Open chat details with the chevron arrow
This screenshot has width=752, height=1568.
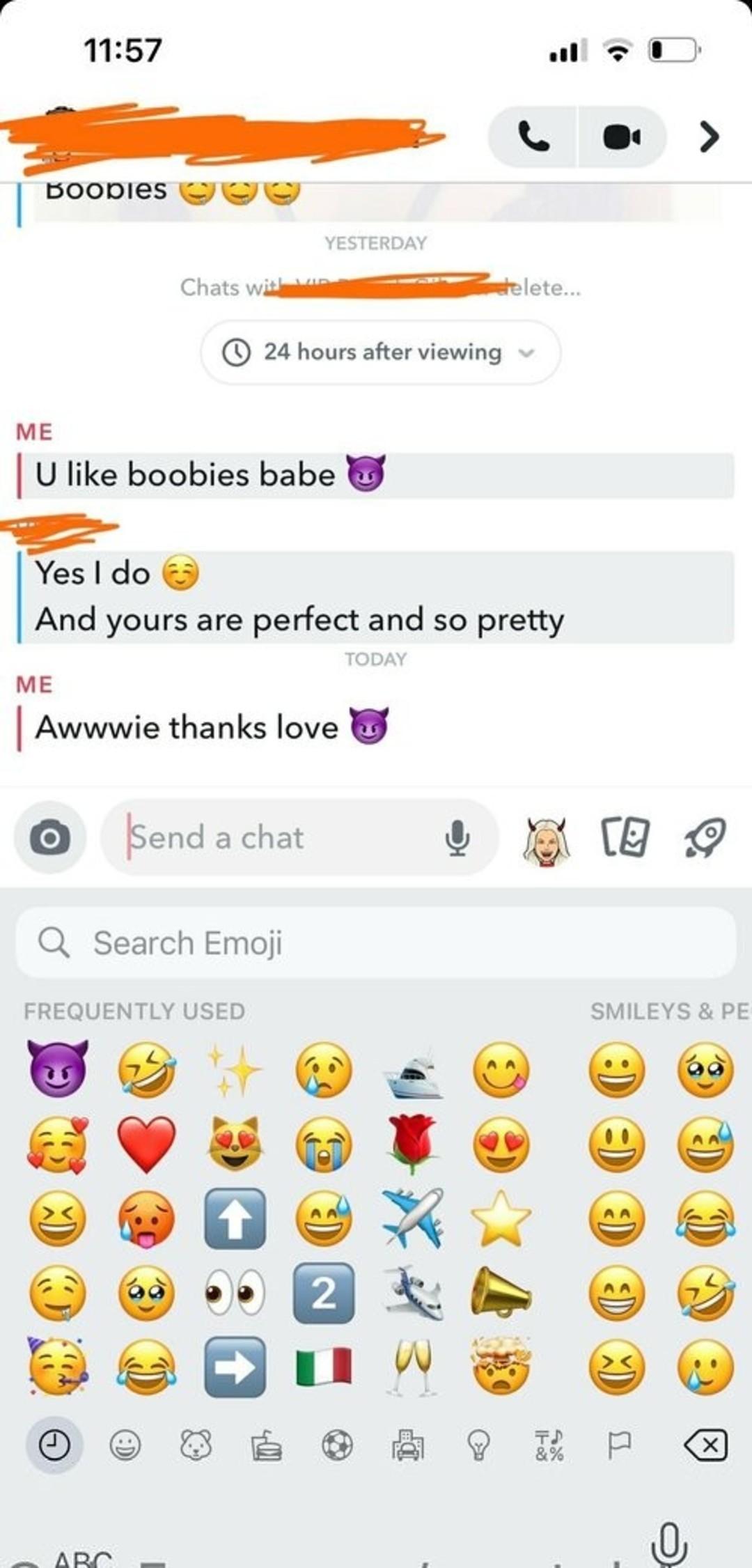(x=709, y=137)
